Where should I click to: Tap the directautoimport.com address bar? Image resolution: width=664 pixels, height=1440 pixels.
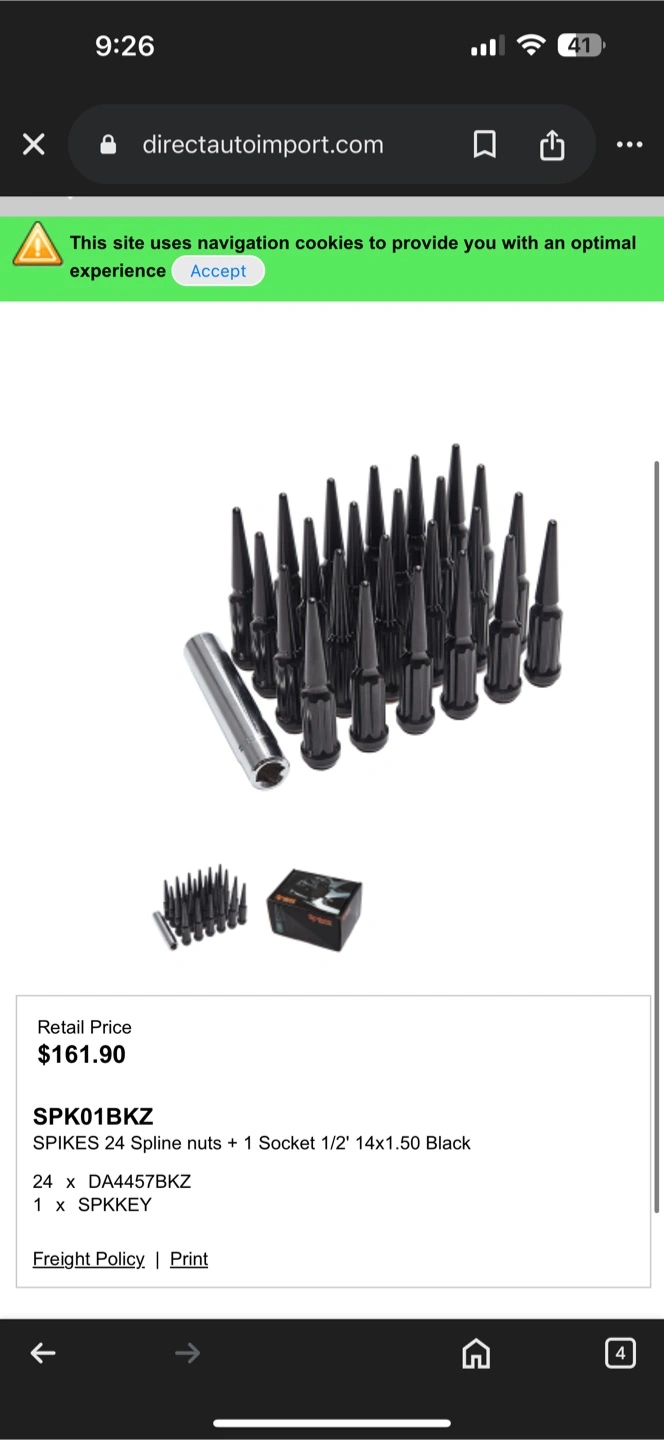click(x=262, y=145)
